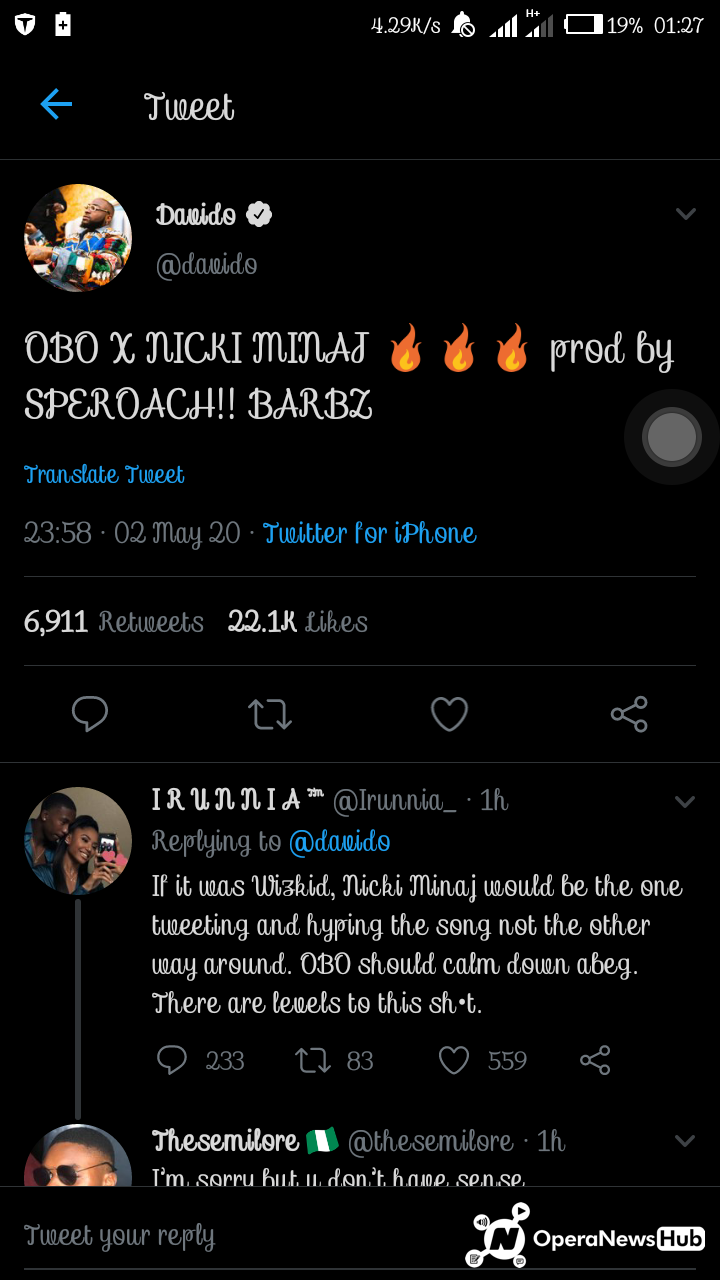Open the Twitter for iPhone link

pos(369,534)
